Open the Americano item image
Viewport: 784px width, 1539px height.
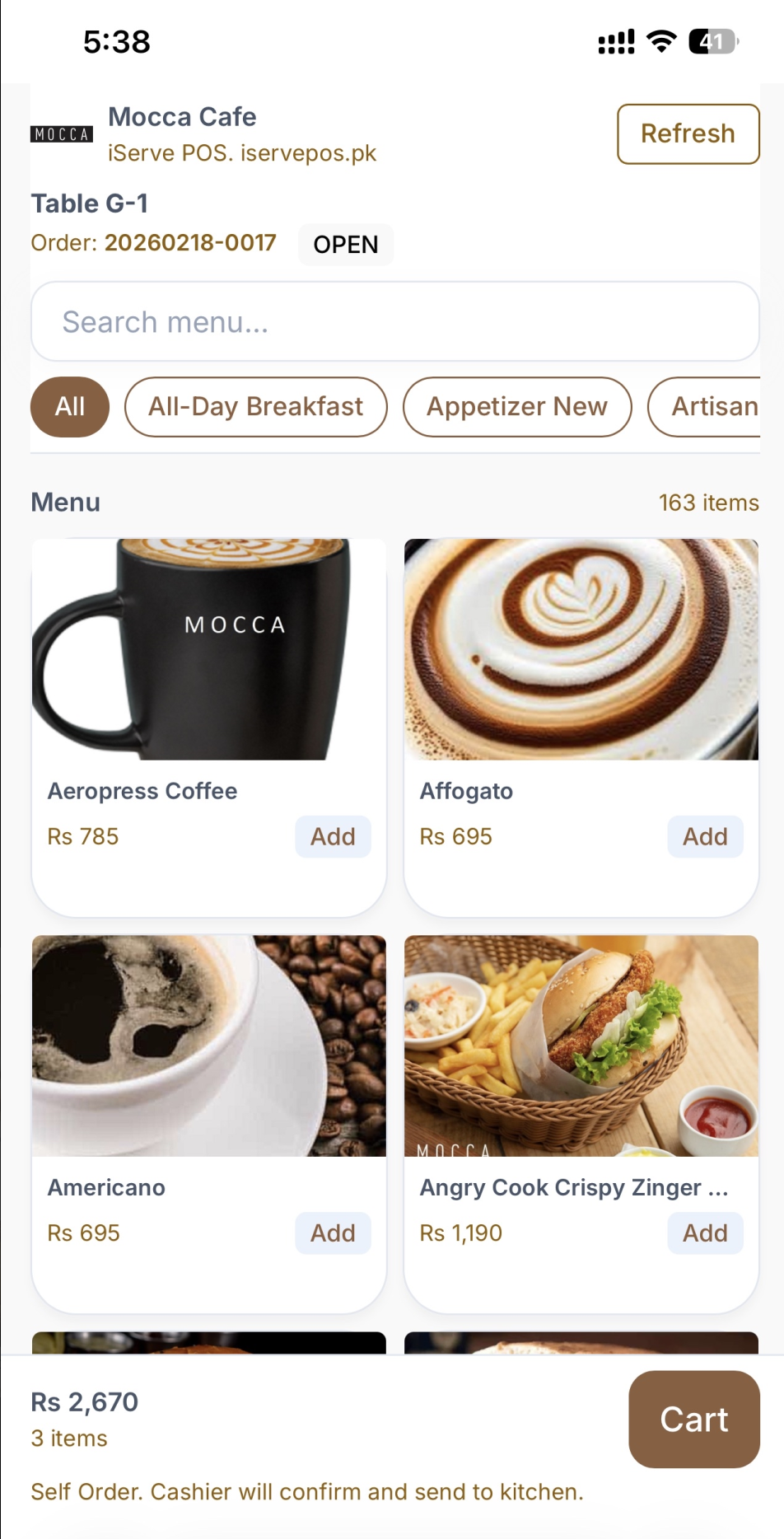point(208,1045)
